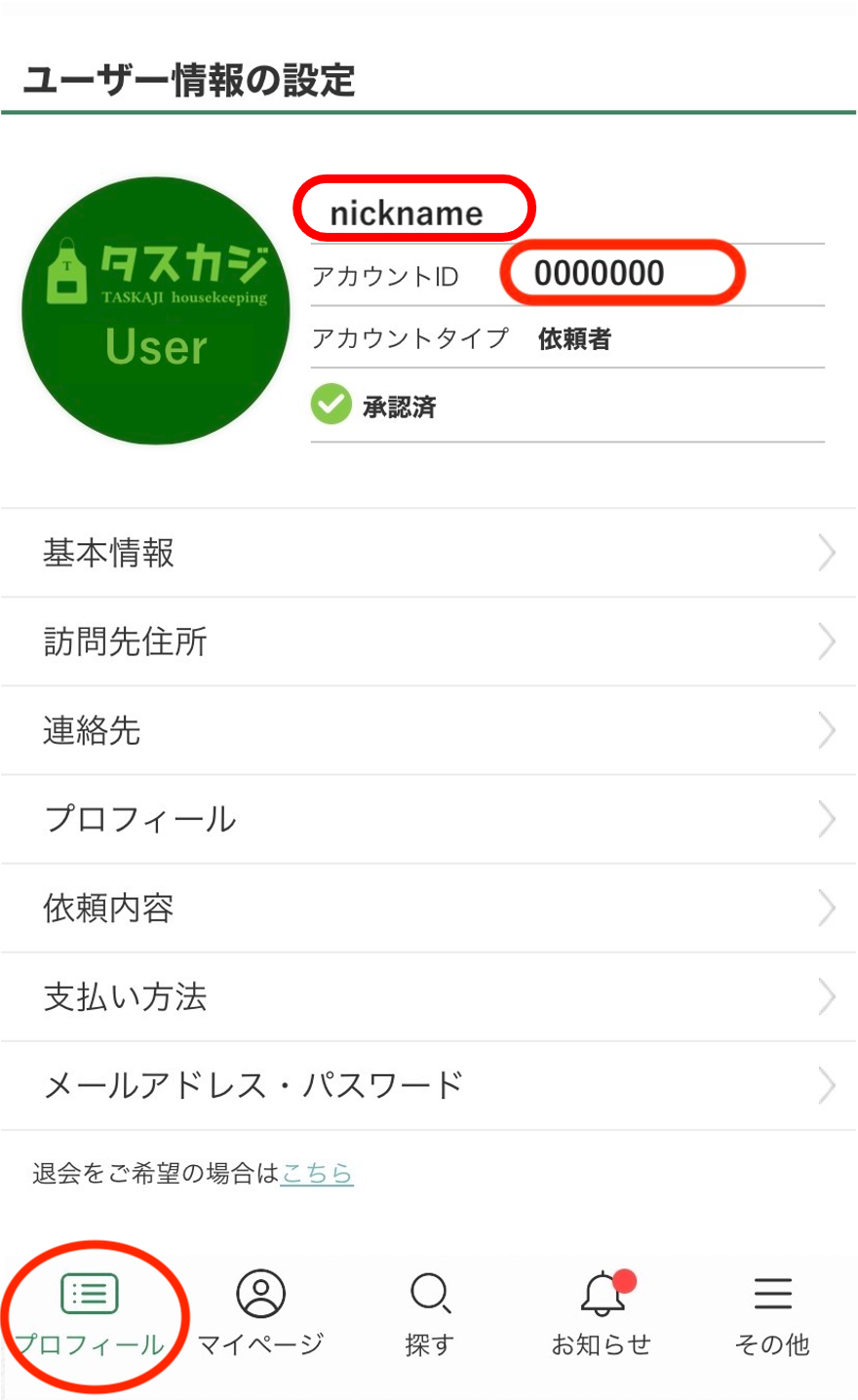The height and width of the screenshot is (1400, 858).
Task: Open メールアドレス・パスワード settings
Action: pos(429,1085)
